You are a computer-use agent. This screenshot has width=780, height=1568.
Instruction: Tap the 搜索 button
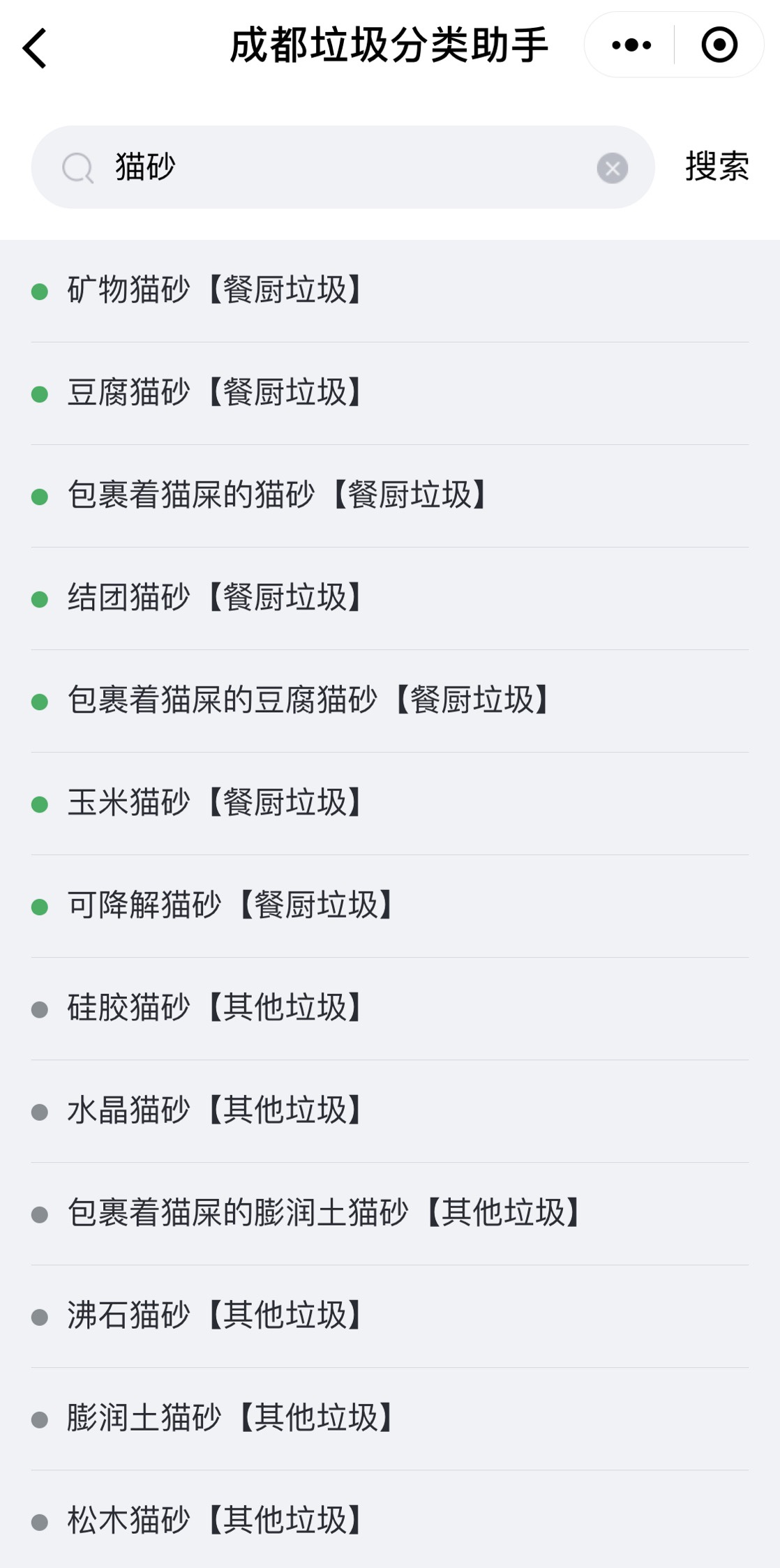(717, 167)
